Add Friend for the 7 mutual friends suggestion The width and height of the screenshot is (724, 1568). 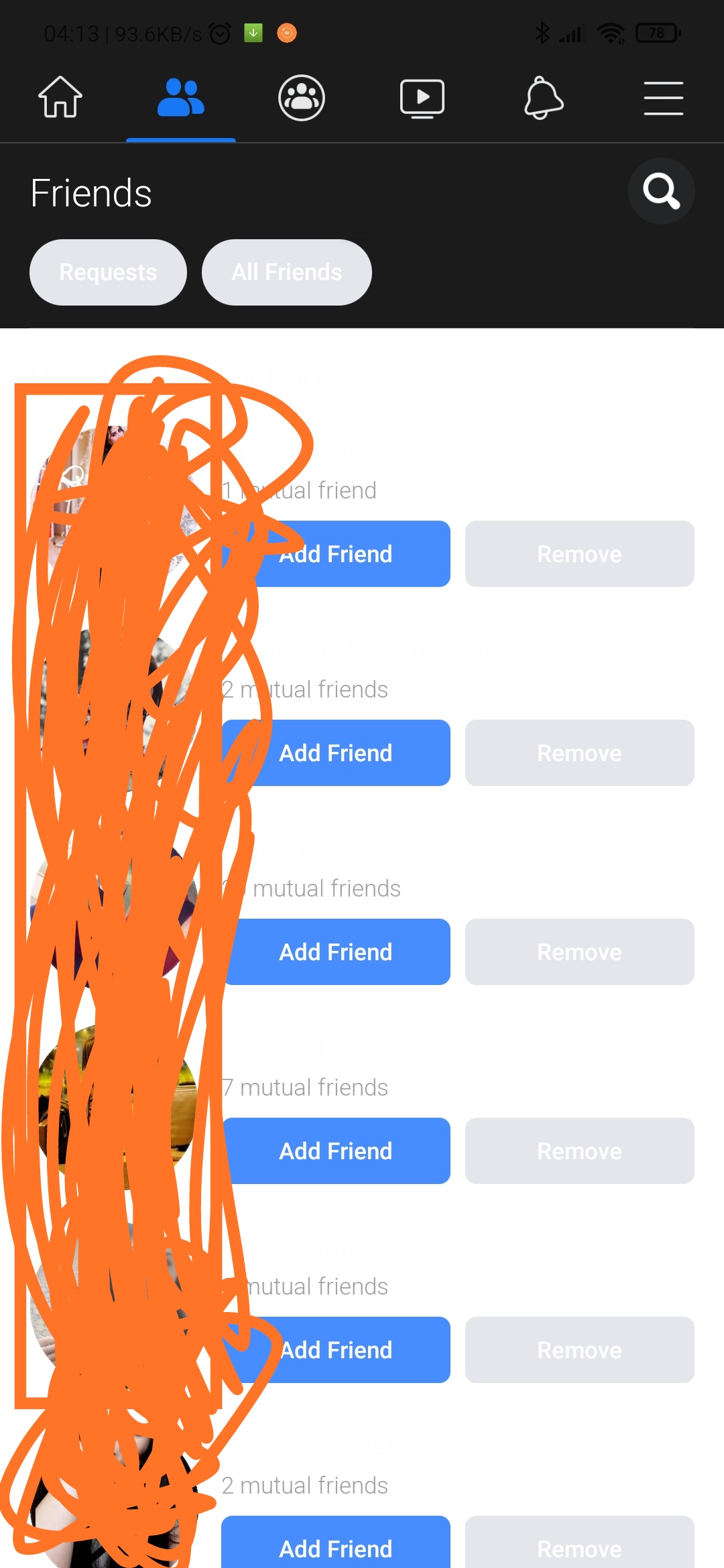point(336,1151)
